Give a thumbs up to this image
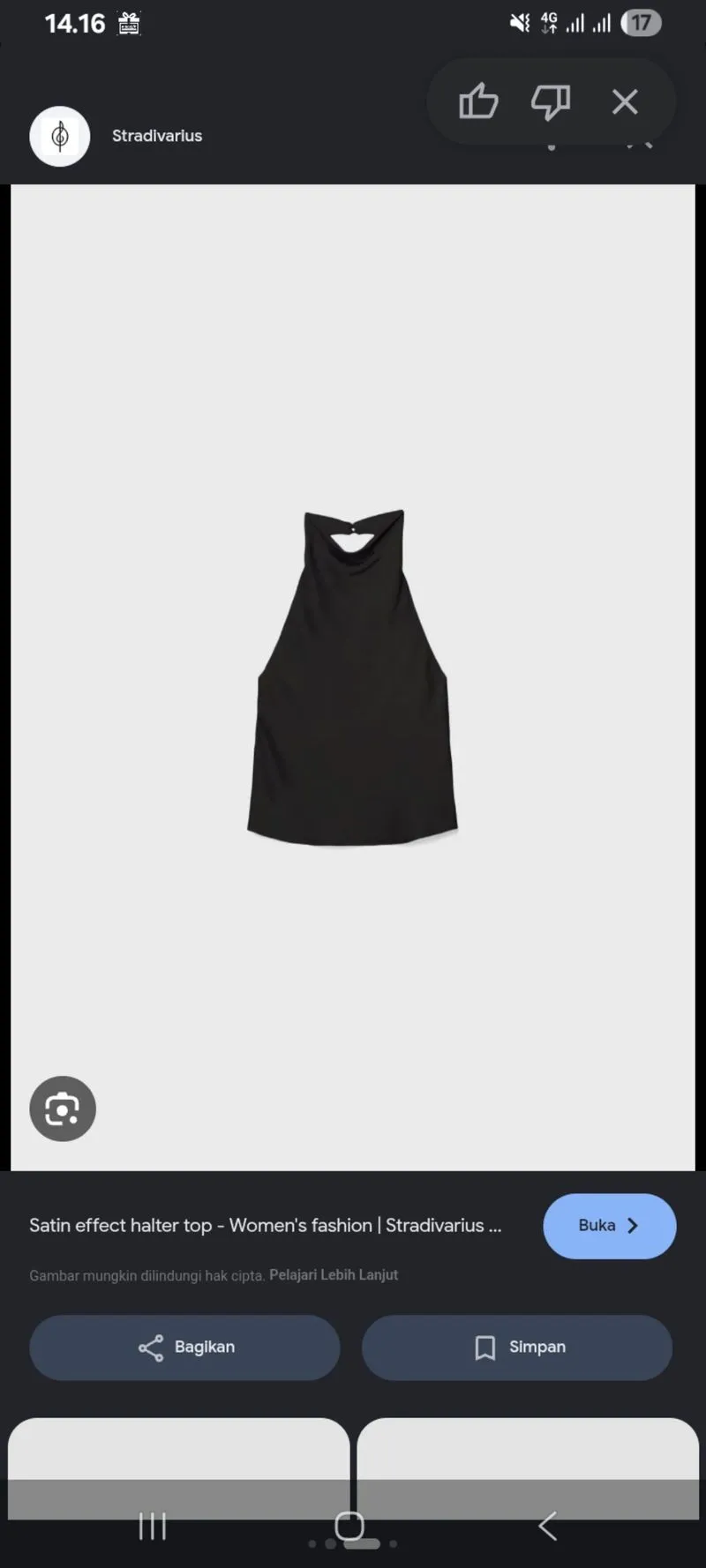706x1568 pixels. [478, 102]
